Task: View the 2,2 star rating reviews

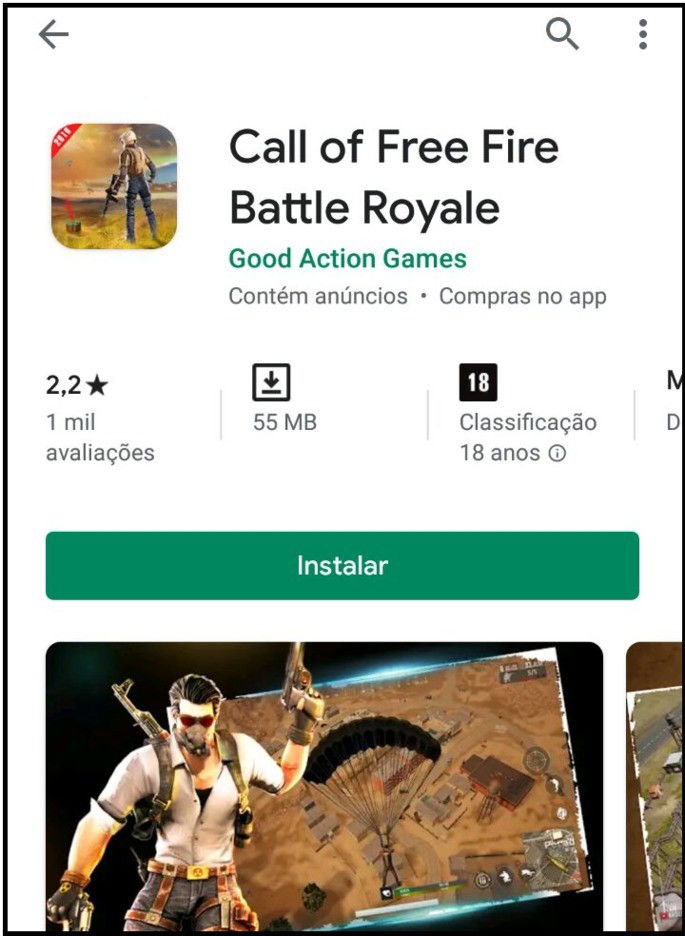Action: [x=99, y=417]
